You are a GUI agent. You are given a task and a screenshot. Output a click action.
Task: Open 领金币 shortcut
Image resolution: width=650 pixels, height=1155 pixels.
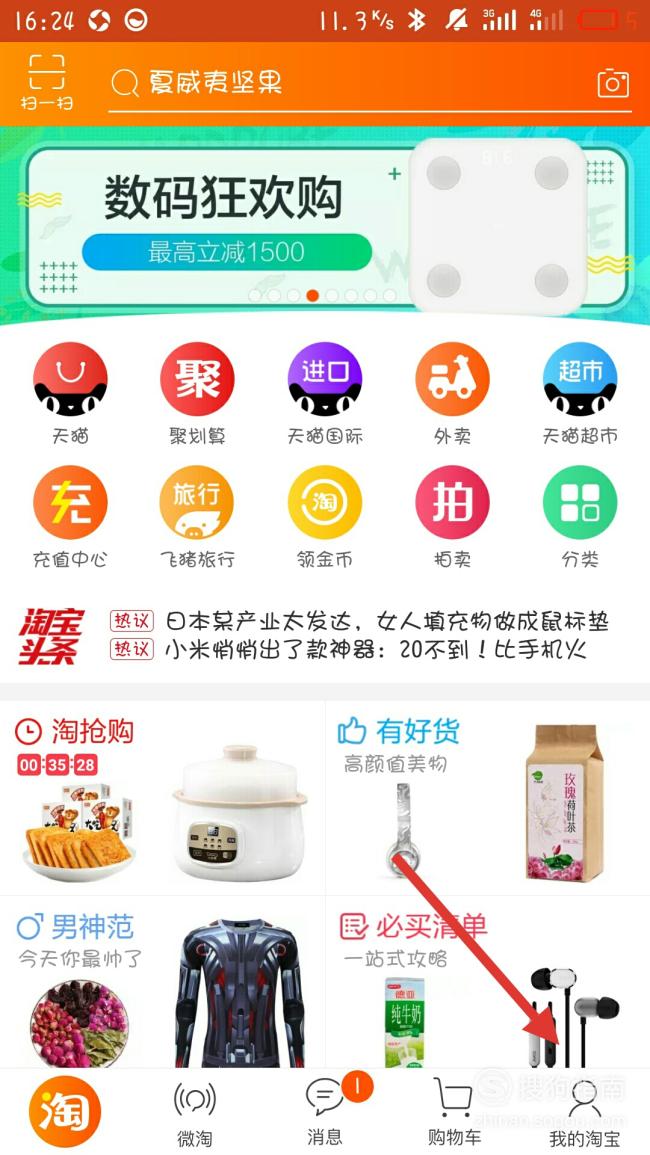coord(325,518)
